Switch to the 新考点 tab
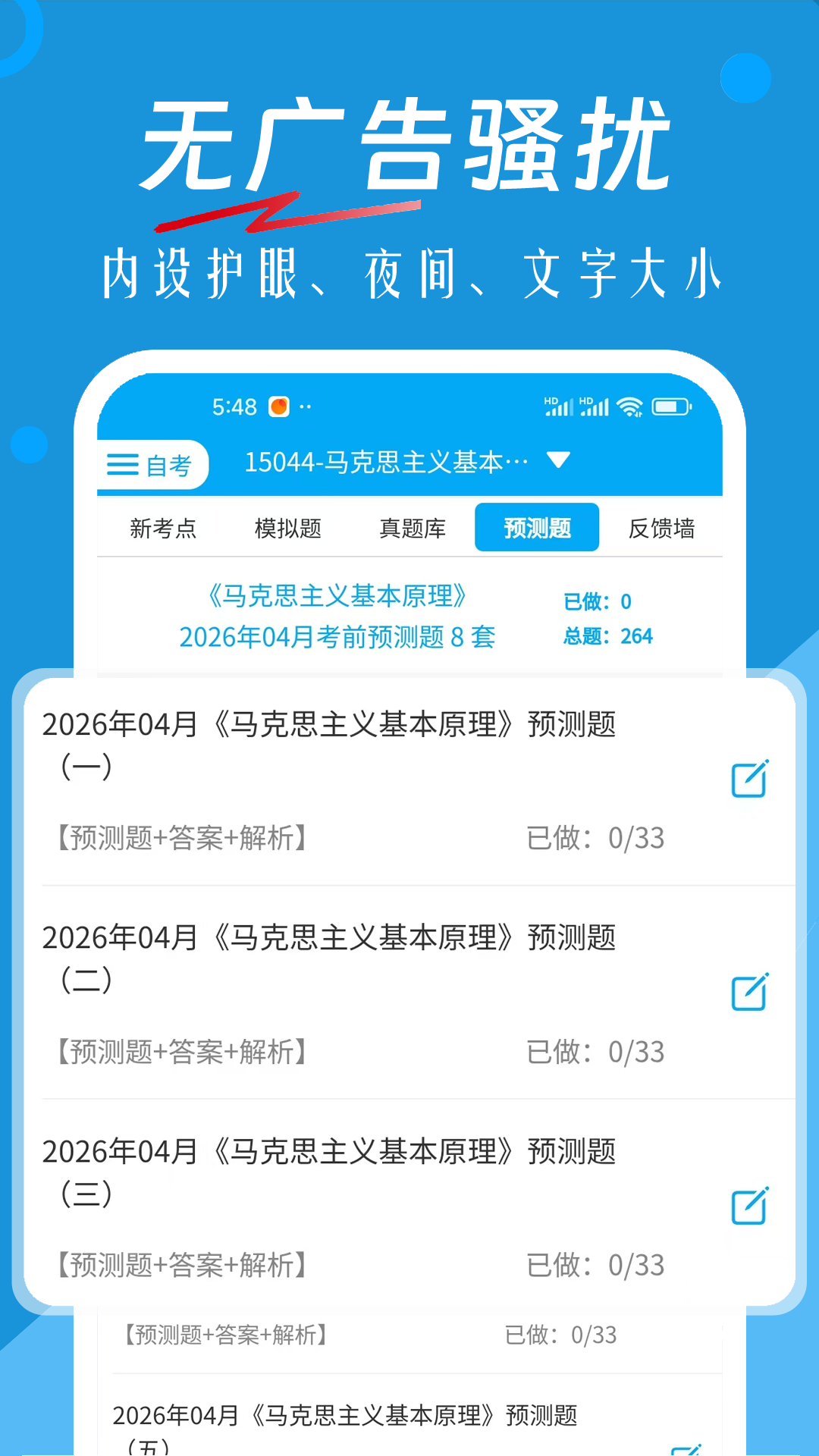819x1456 pixels. pos(161,527)
